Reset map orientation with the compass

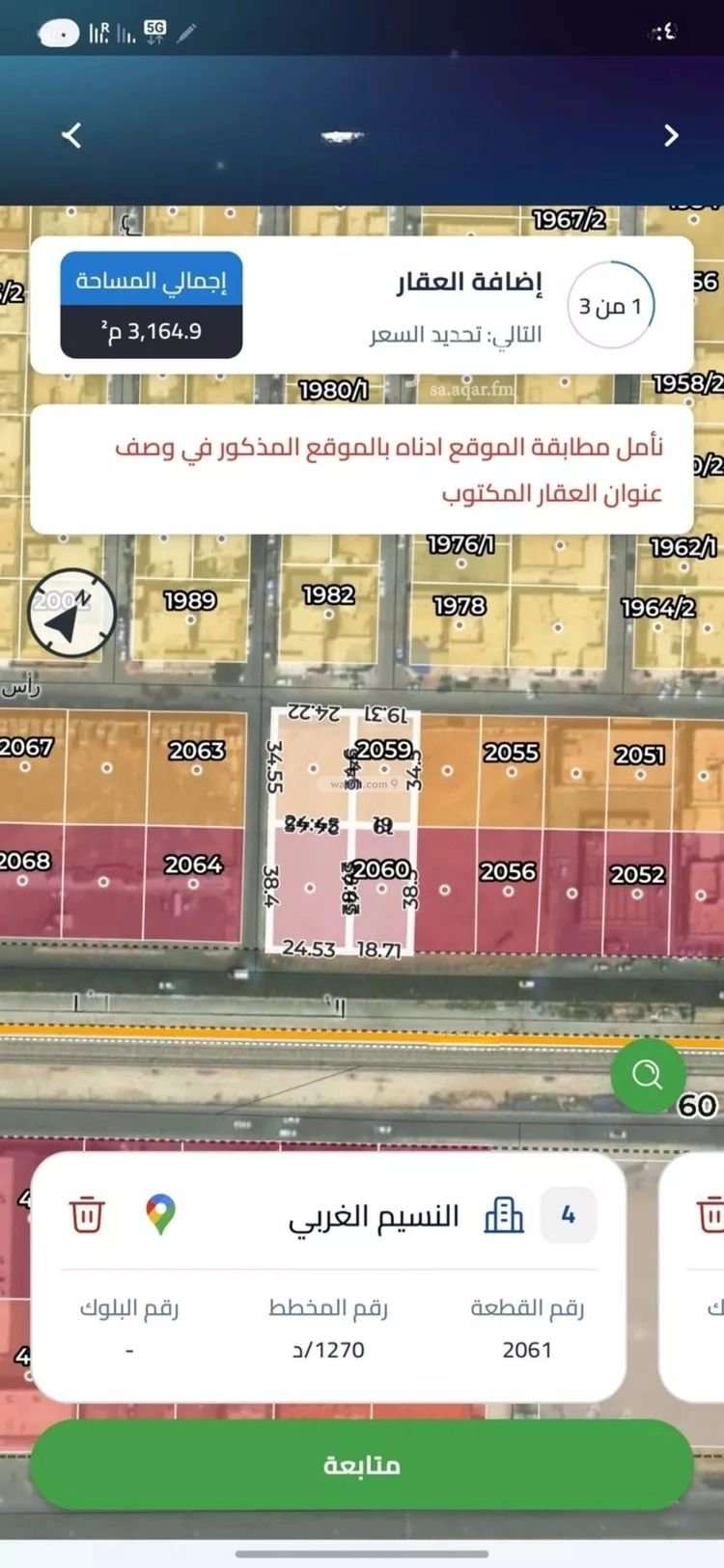coord(71,615)
